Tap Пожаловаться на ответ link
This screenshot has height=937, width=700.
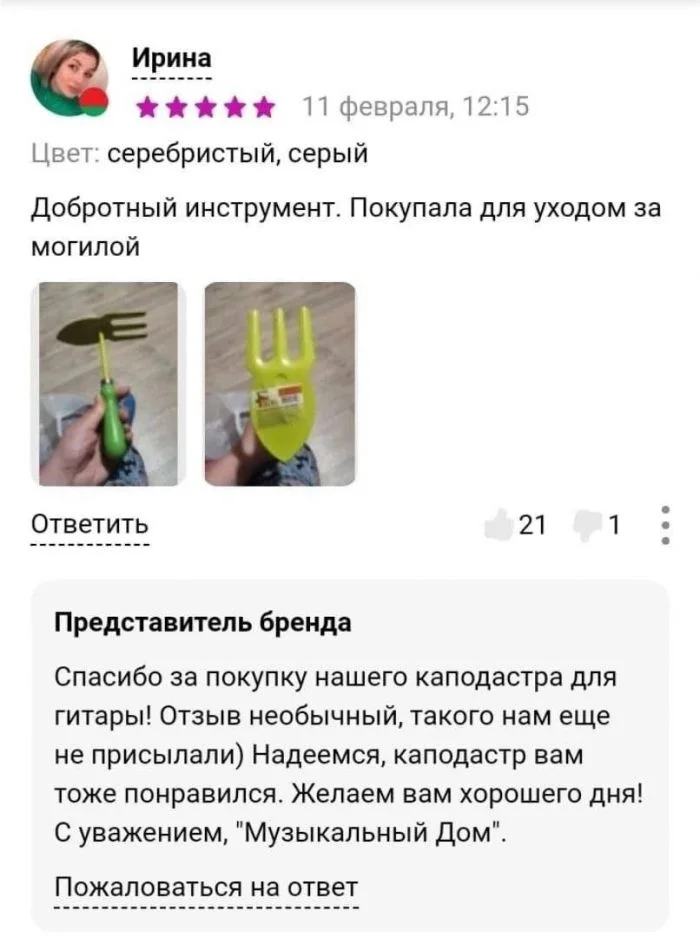click(205, 887)
